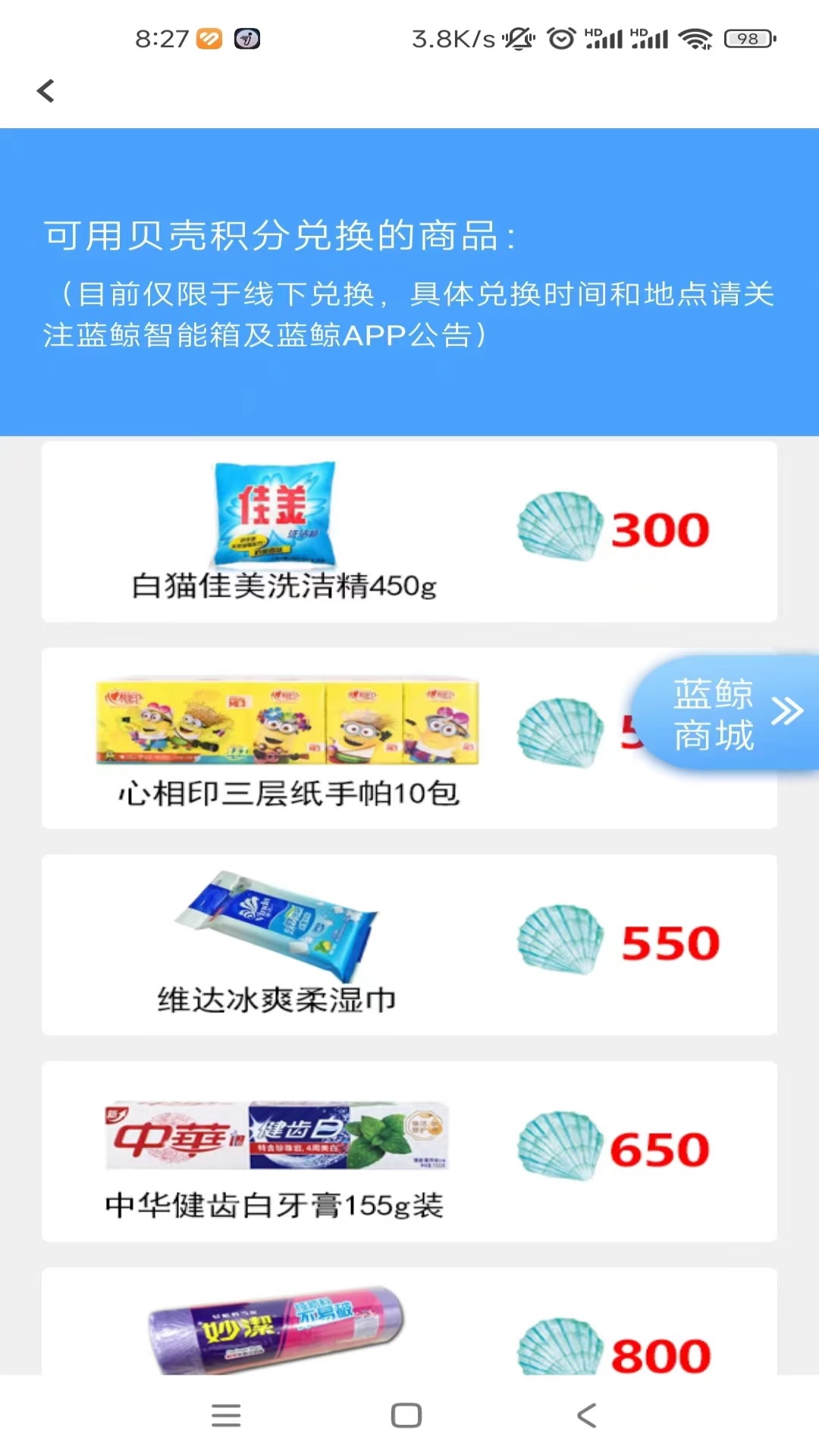Open the recent apps menu button in navigation bar
Viewport: 819px width, 1456px height.
225,1412
